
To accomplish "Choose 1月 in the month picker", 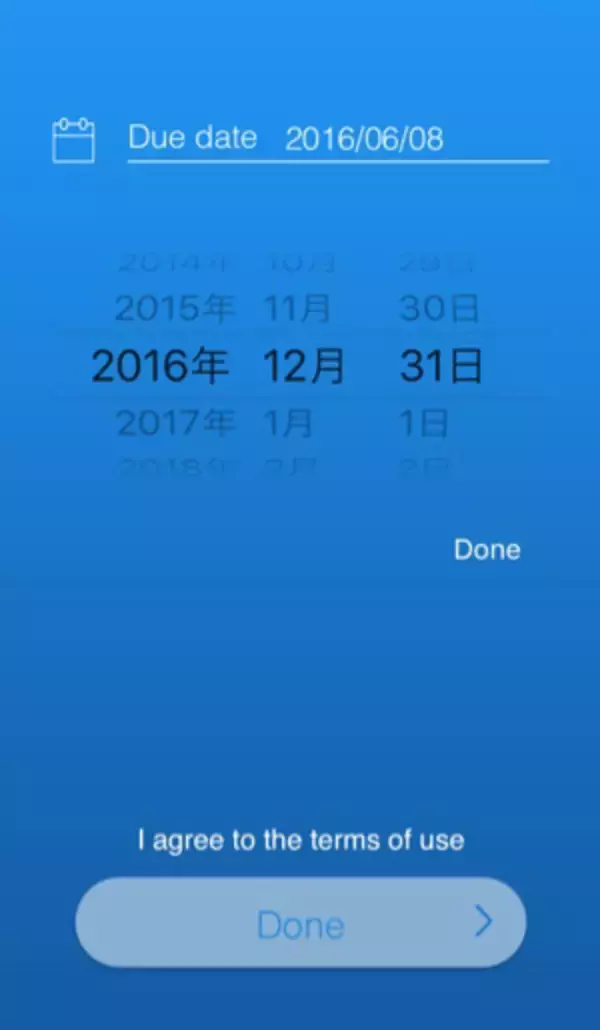I will point(288,424).
